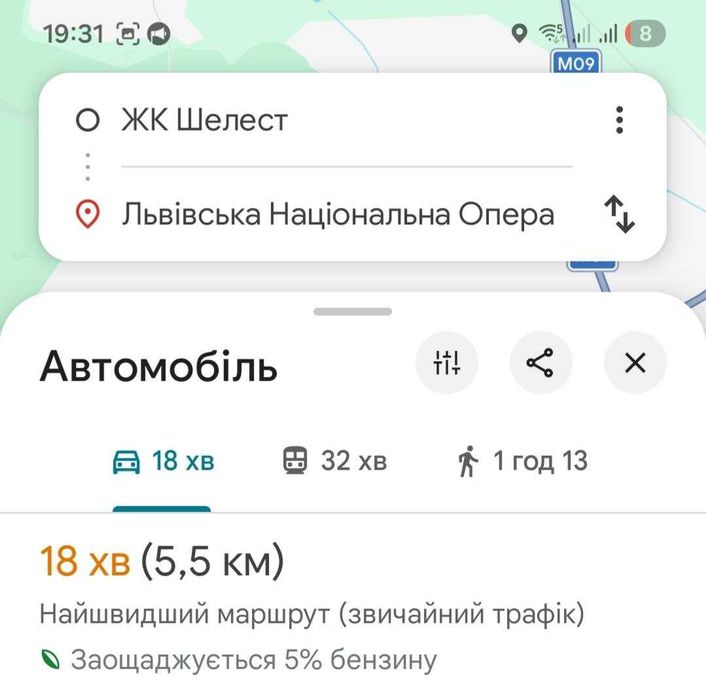
Task: Select the 18 хв (5,5 км) fastest route
Action: click(240, 600)
